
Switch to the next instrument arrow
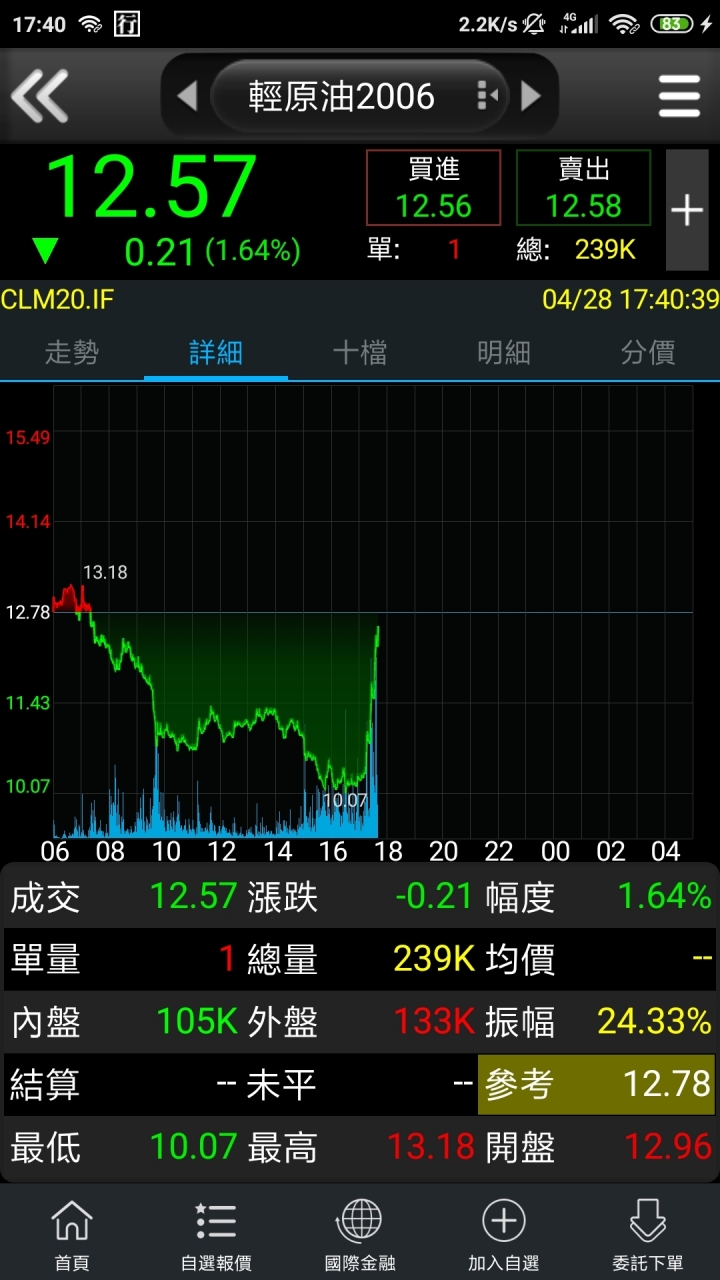(532, 96)
